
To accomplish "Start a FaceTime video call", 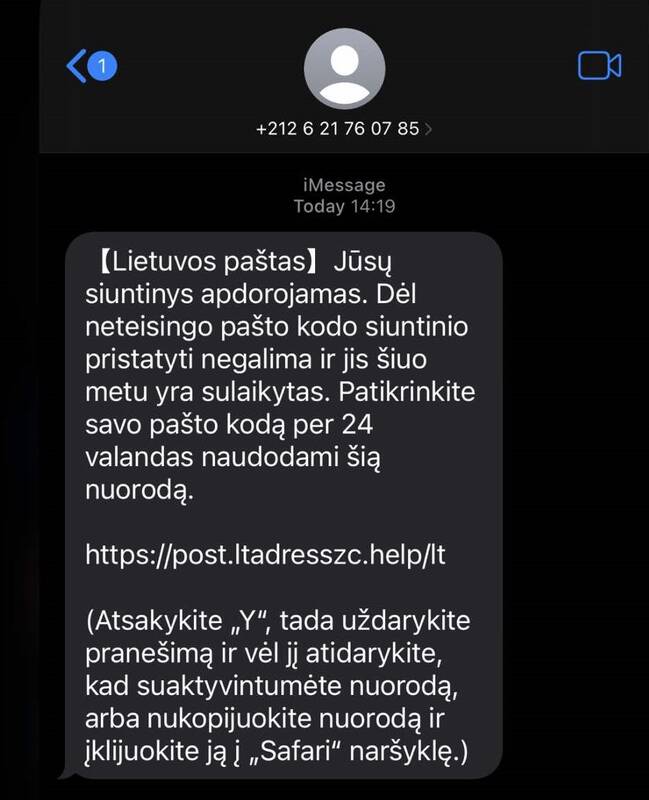I will (599, 66).
